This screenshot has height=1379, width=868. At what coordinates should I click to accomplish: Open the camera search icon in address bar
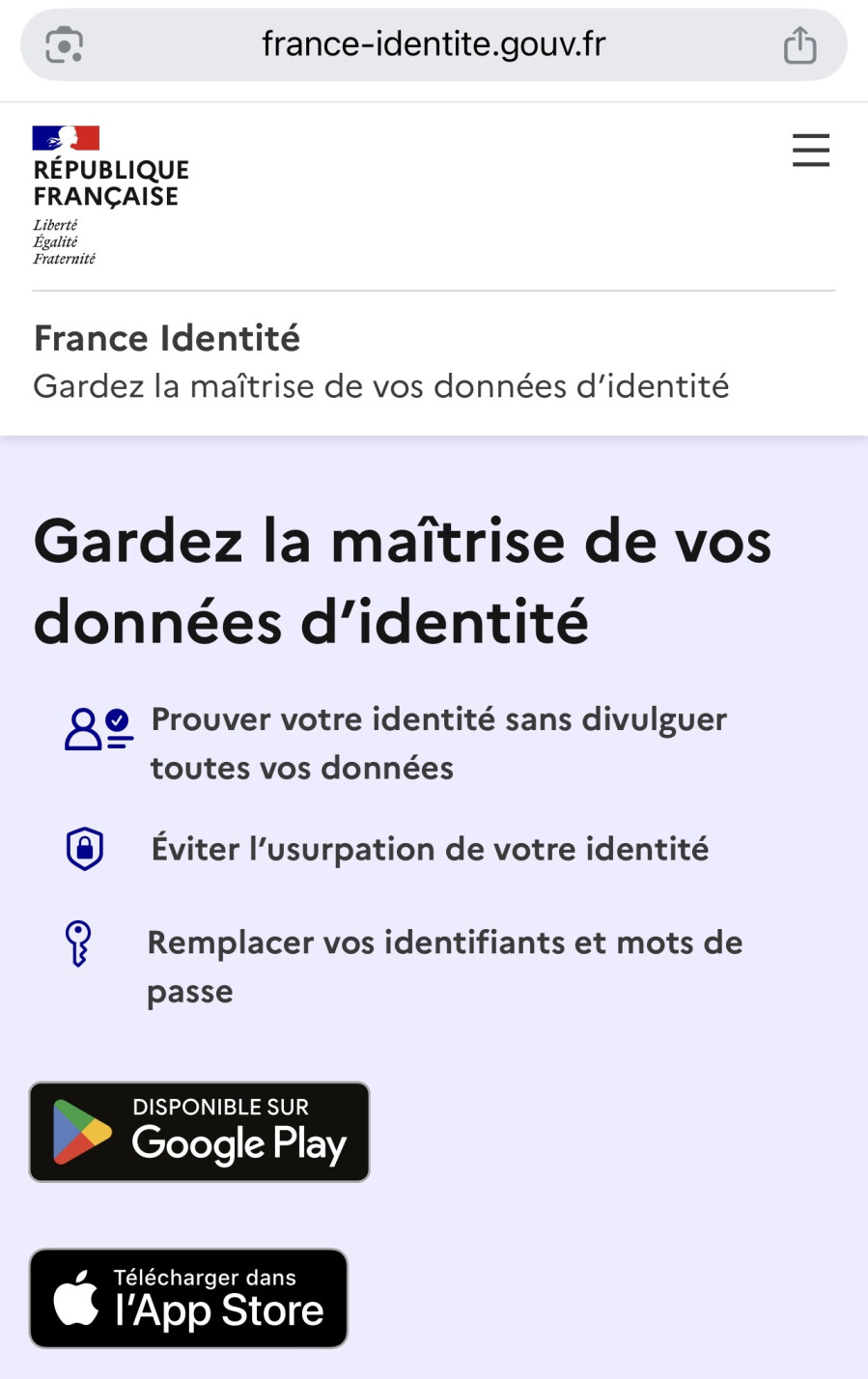65,45
